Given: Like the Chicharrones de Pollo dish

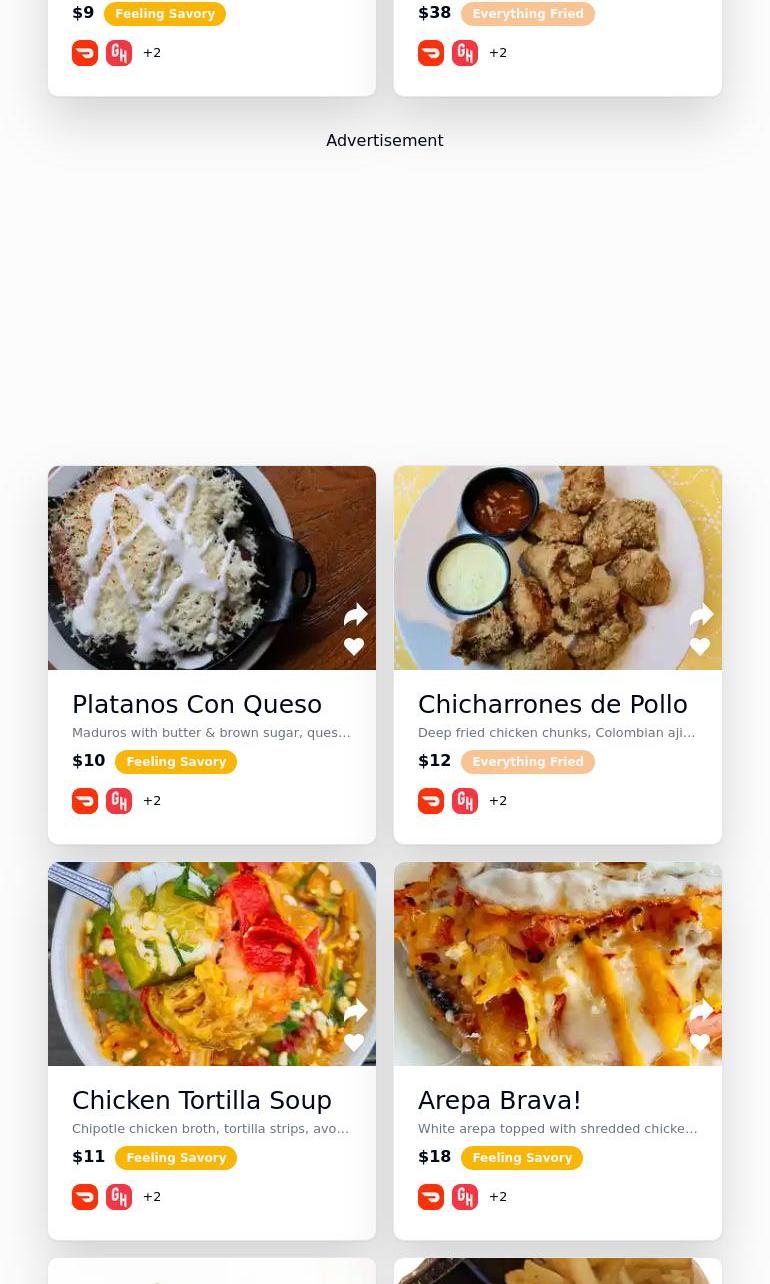Looking at the screenshot, I should [x=700, y=647].
